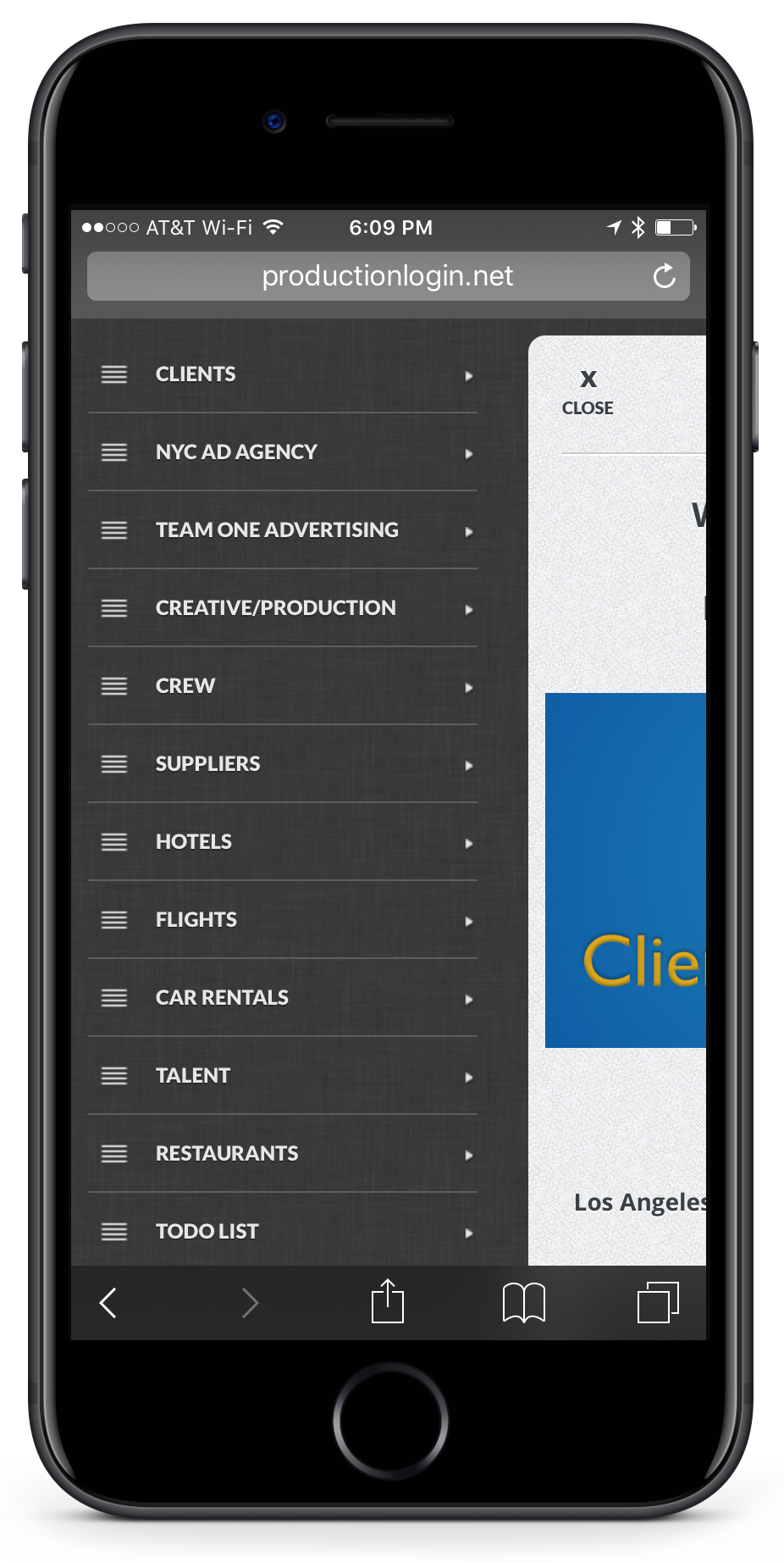The height and width of the screenshot is (1563, 784).
Task: Reload the page in the address bar
Action: (665, 276)
